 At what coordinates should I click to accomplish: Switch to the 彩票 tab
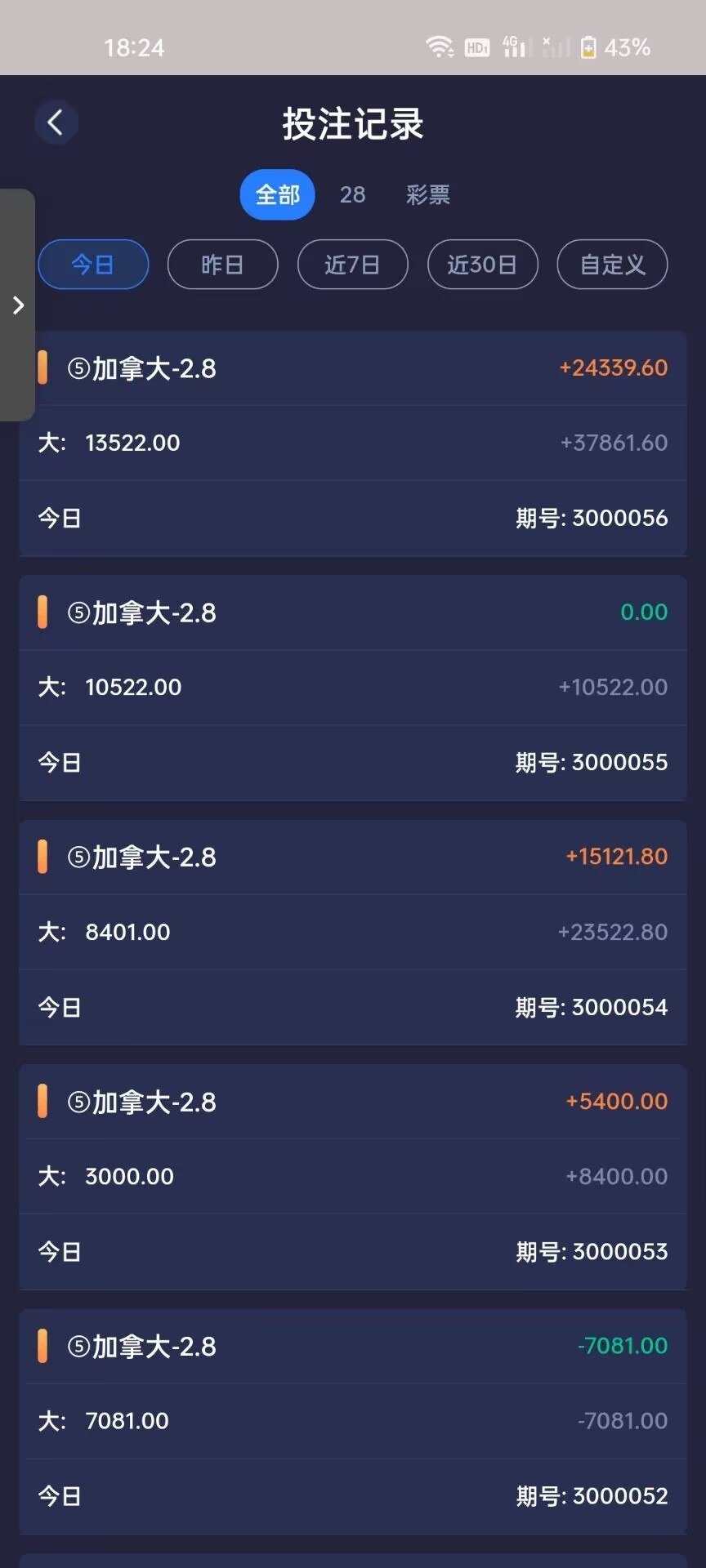427,195
